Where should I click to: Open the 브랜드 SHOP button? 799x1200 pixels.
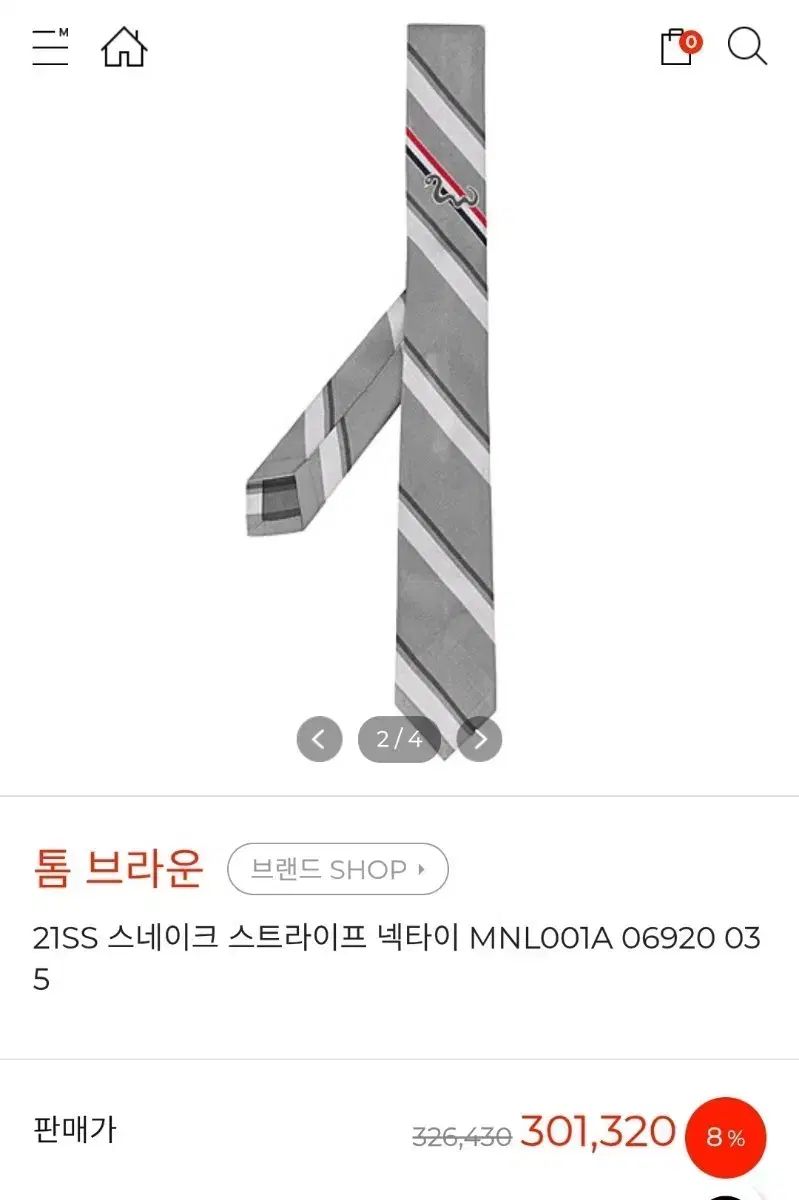click(338, 869)
